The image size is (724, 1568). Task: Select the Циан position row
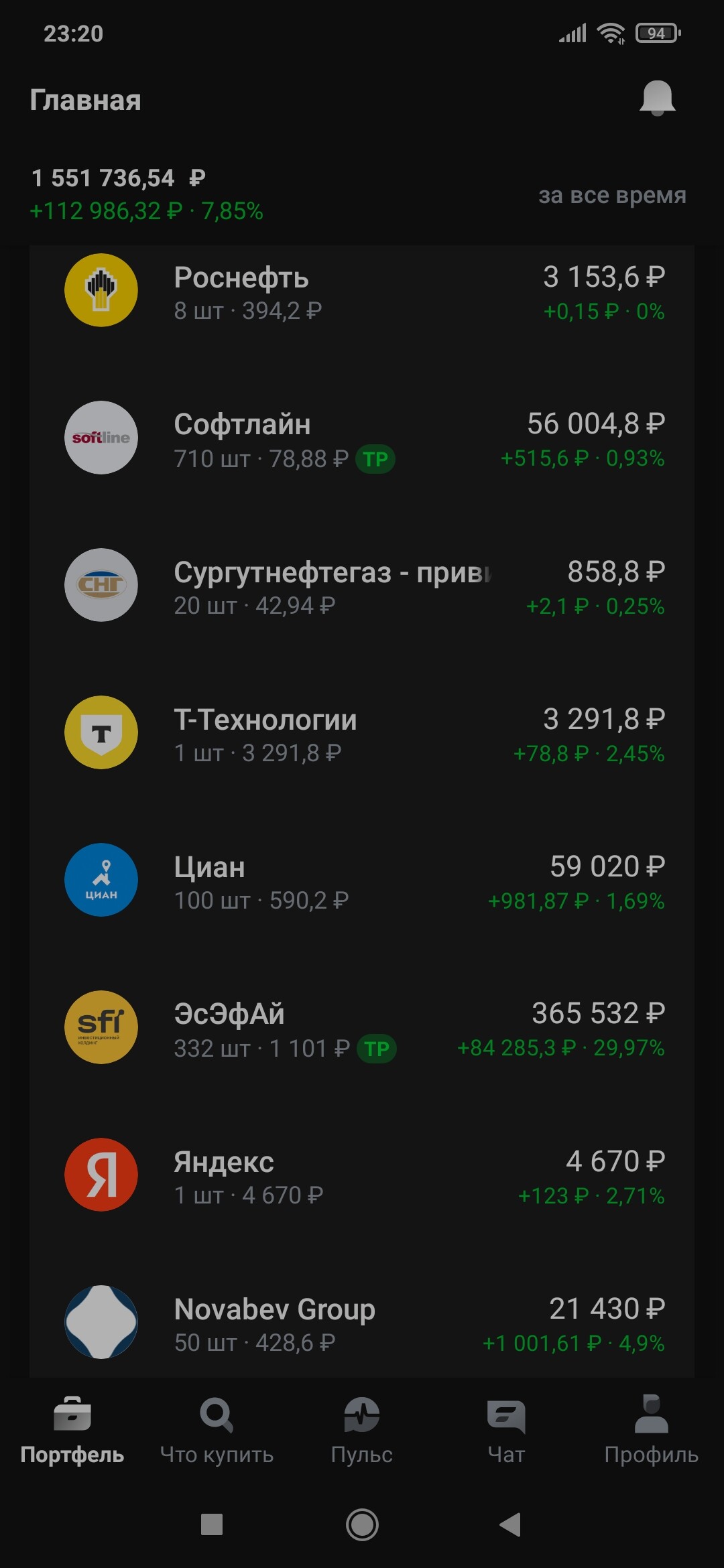(x=362, y=882)
